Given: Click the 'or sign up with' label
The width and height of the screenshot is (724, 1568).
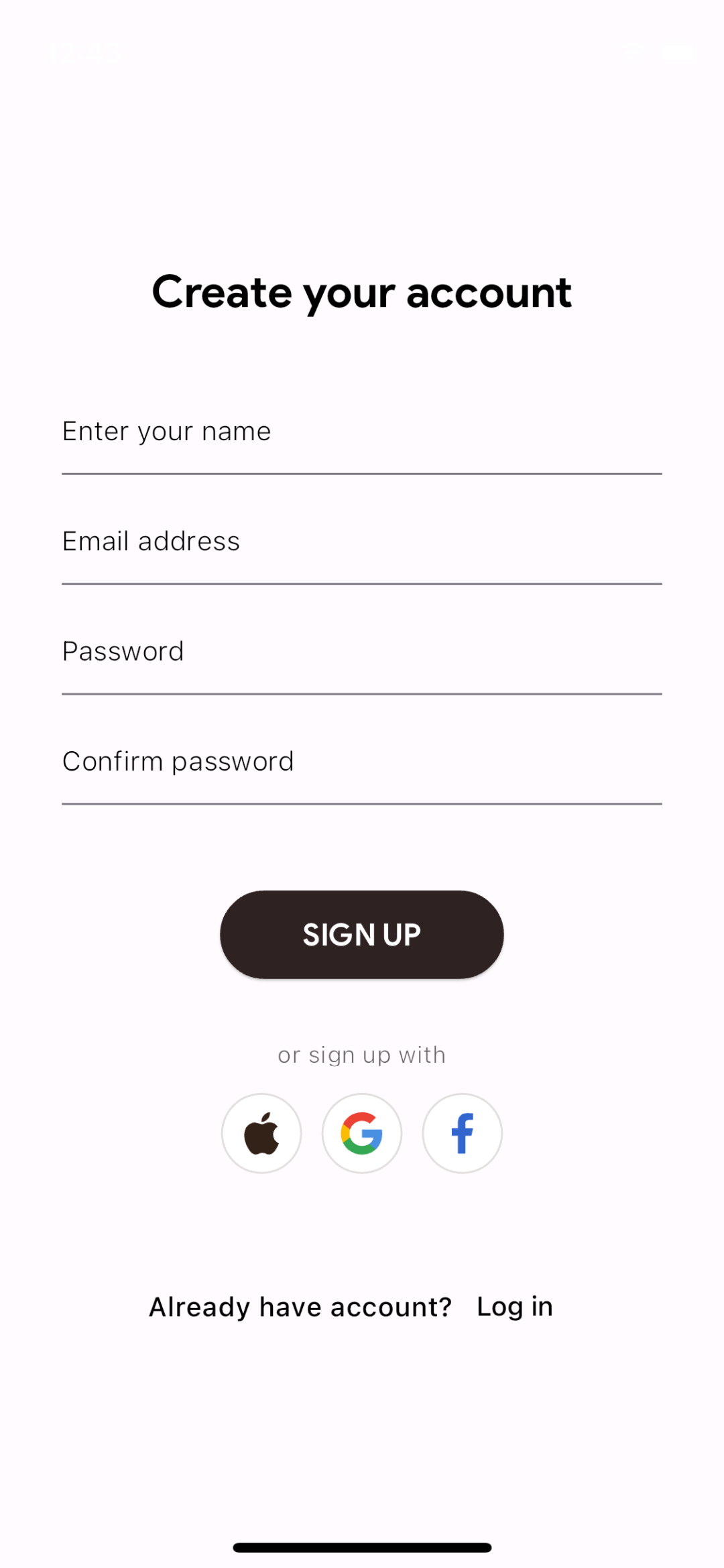Looking at the screenshot, I should pos(361,1054).
